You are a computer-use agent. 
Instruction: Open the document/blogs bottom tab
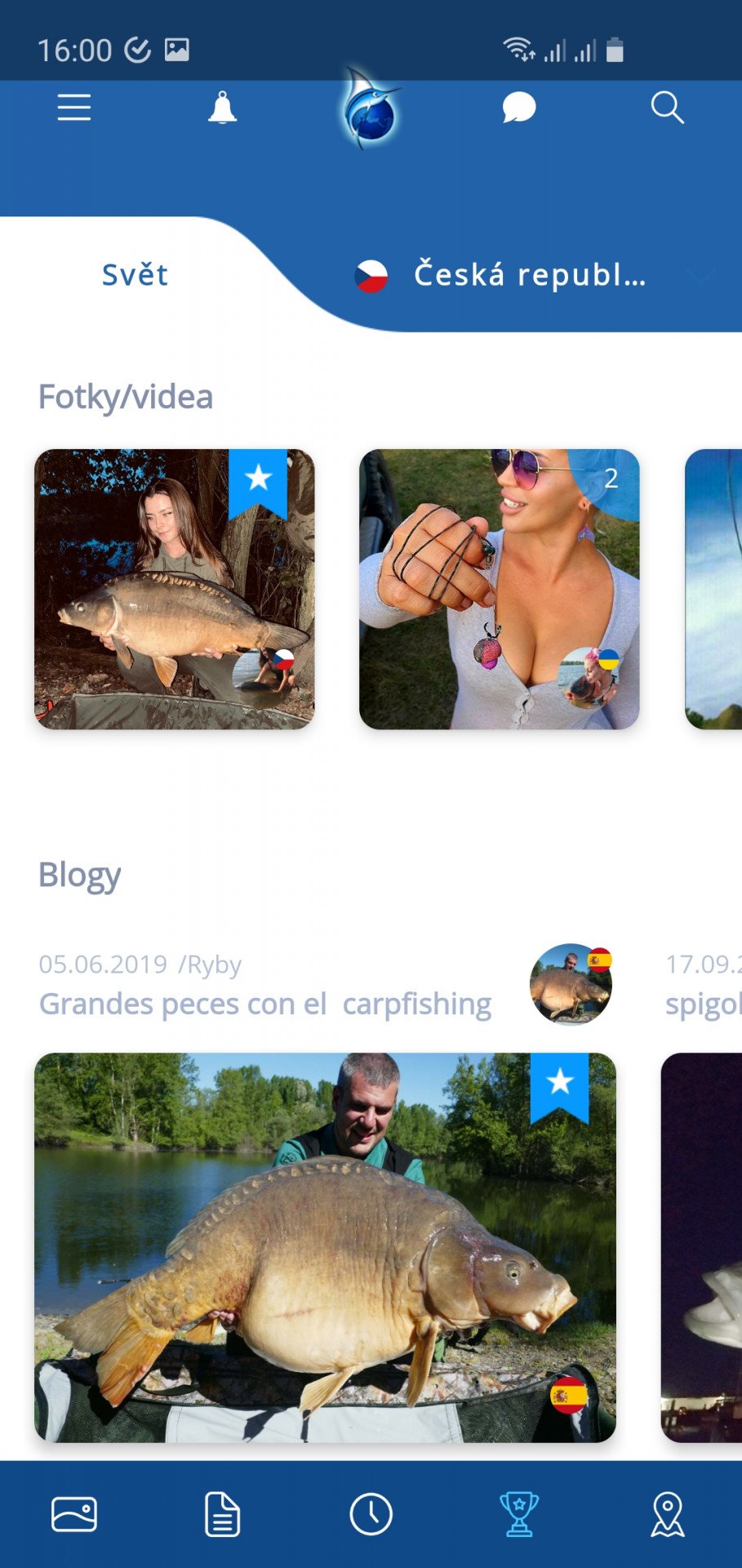[222, 1514]
